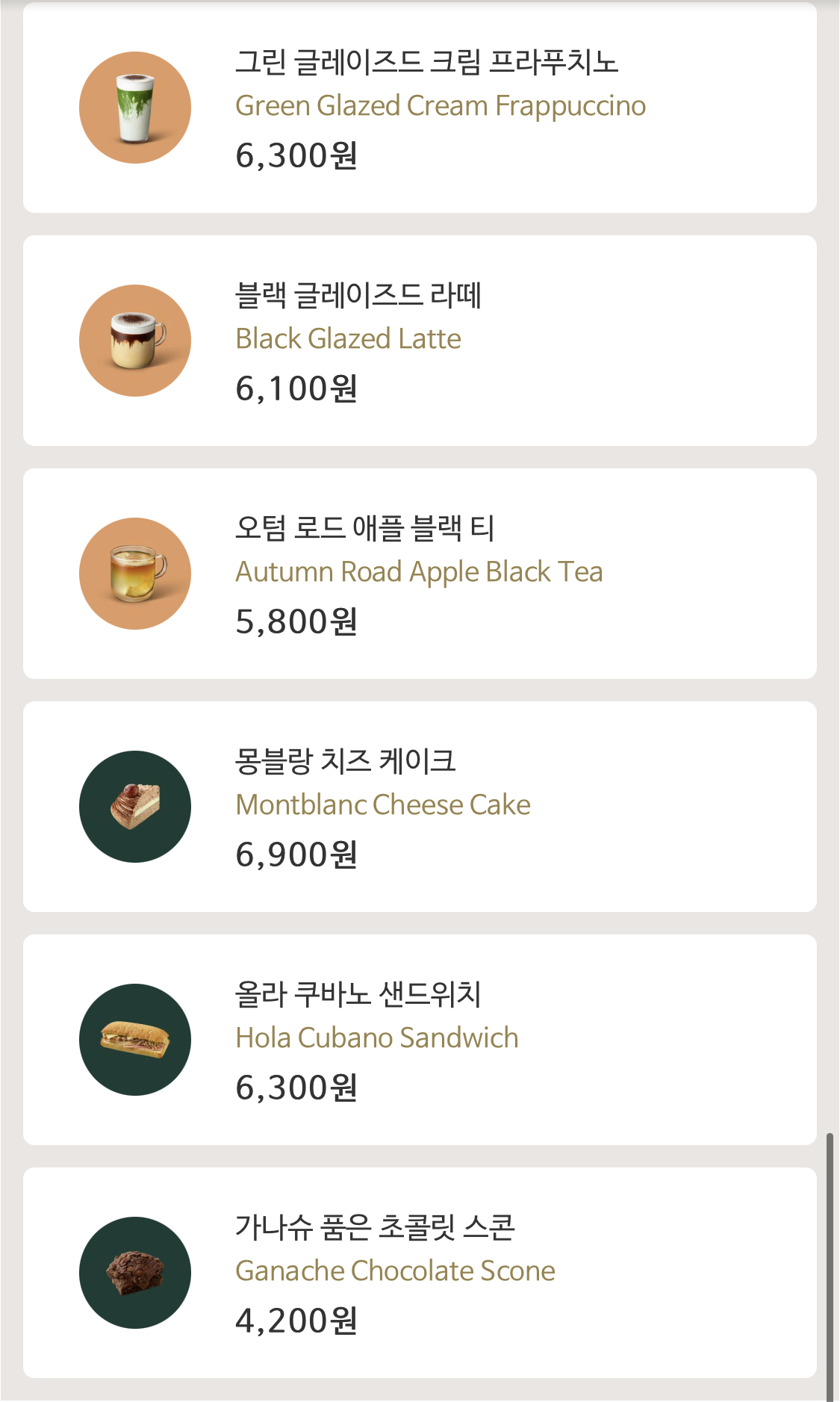The width and height of the screenshot is (840, 1402).
Task: Select the Black Glazed Latte card
Action: tap(420, 341)
